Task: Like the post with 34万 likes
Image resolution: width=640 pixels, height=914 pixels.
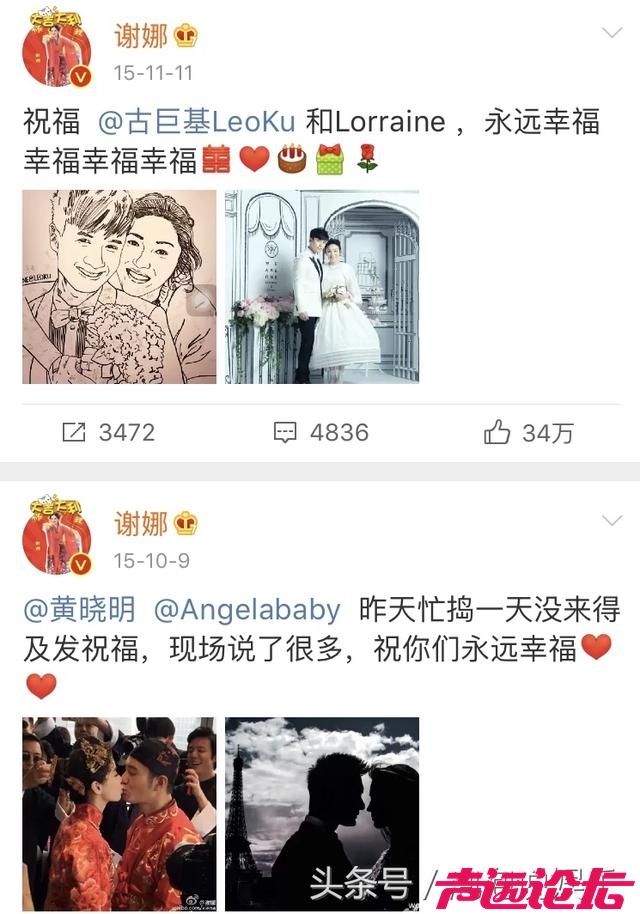Action: (x=529, y=432)
